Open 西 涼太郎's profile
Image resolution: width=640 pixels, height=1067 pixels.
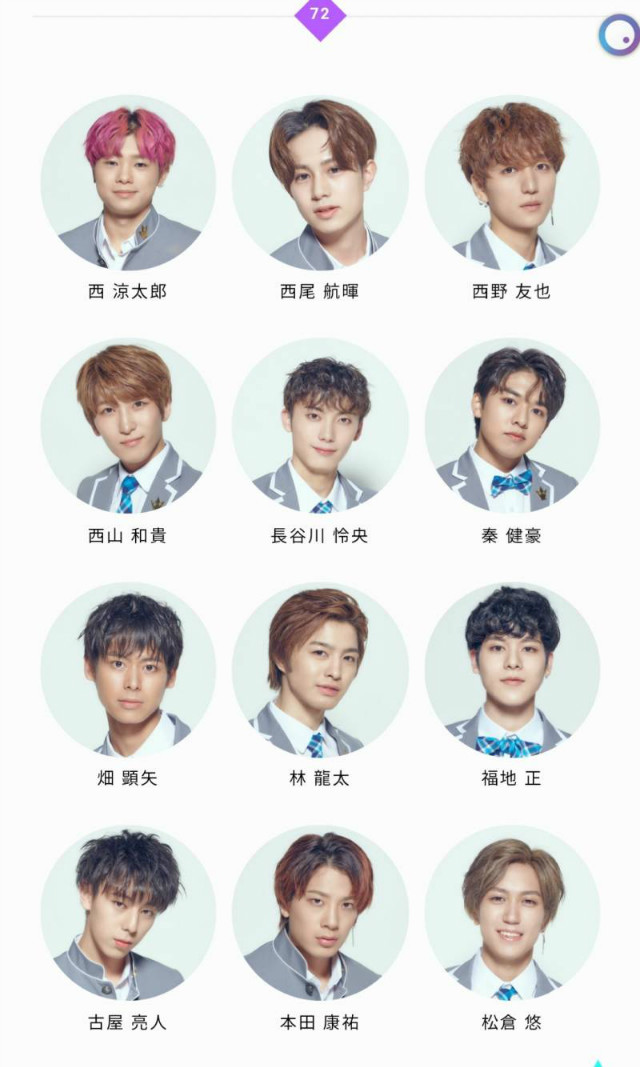[x=128, y=183]
